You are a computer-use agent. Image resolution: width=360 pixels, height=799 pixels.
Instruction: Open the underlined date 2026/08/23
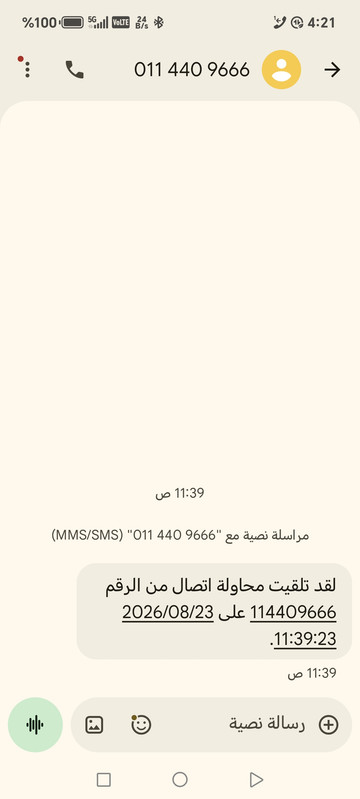[x=168, y=612]
